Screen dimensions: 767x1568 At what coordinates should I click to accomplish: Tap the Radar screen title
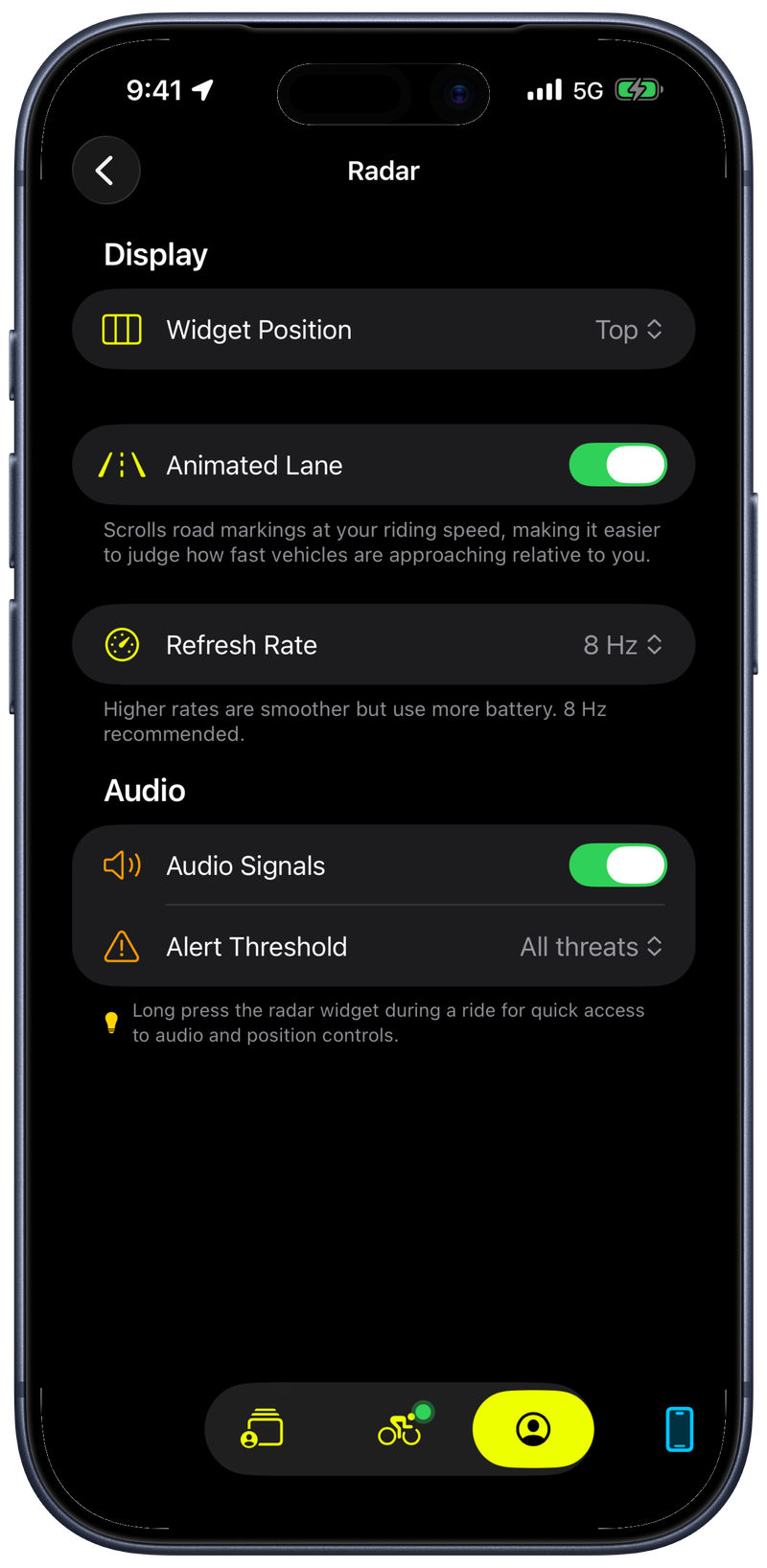(x=383, y=171)
